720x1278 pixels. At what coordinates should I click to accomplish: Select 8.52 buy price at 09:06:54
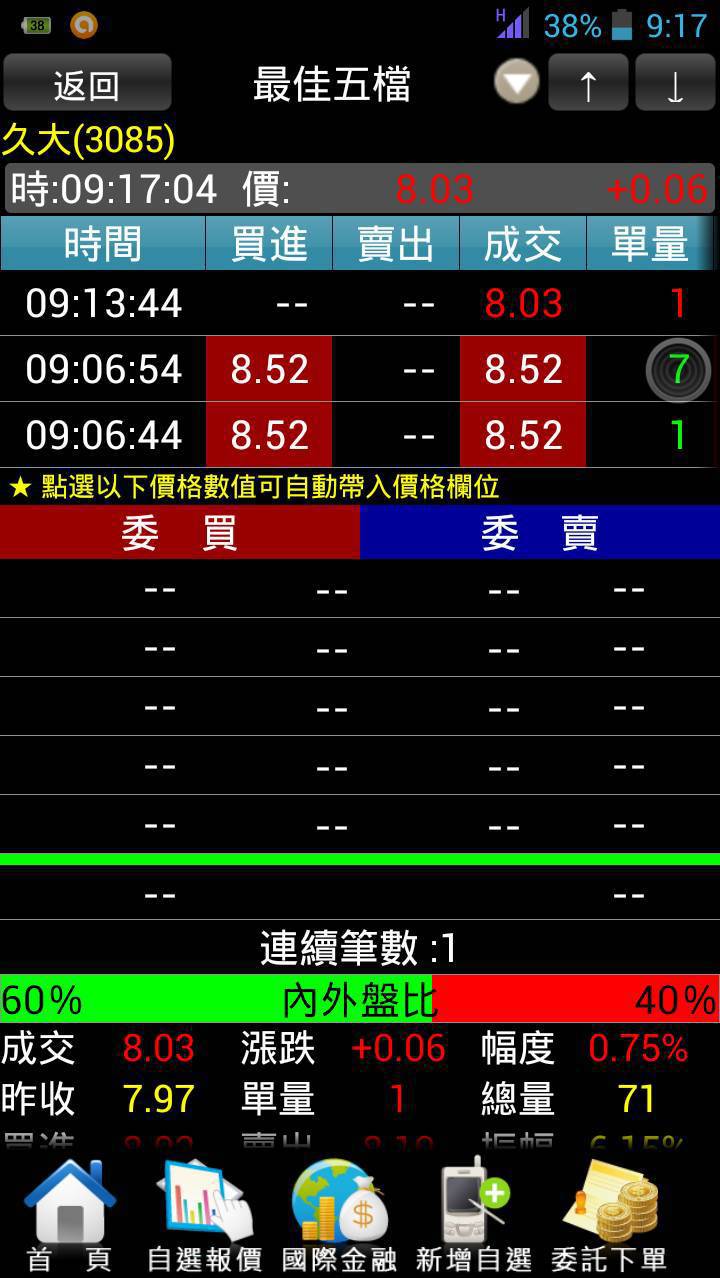click(269, 369)
